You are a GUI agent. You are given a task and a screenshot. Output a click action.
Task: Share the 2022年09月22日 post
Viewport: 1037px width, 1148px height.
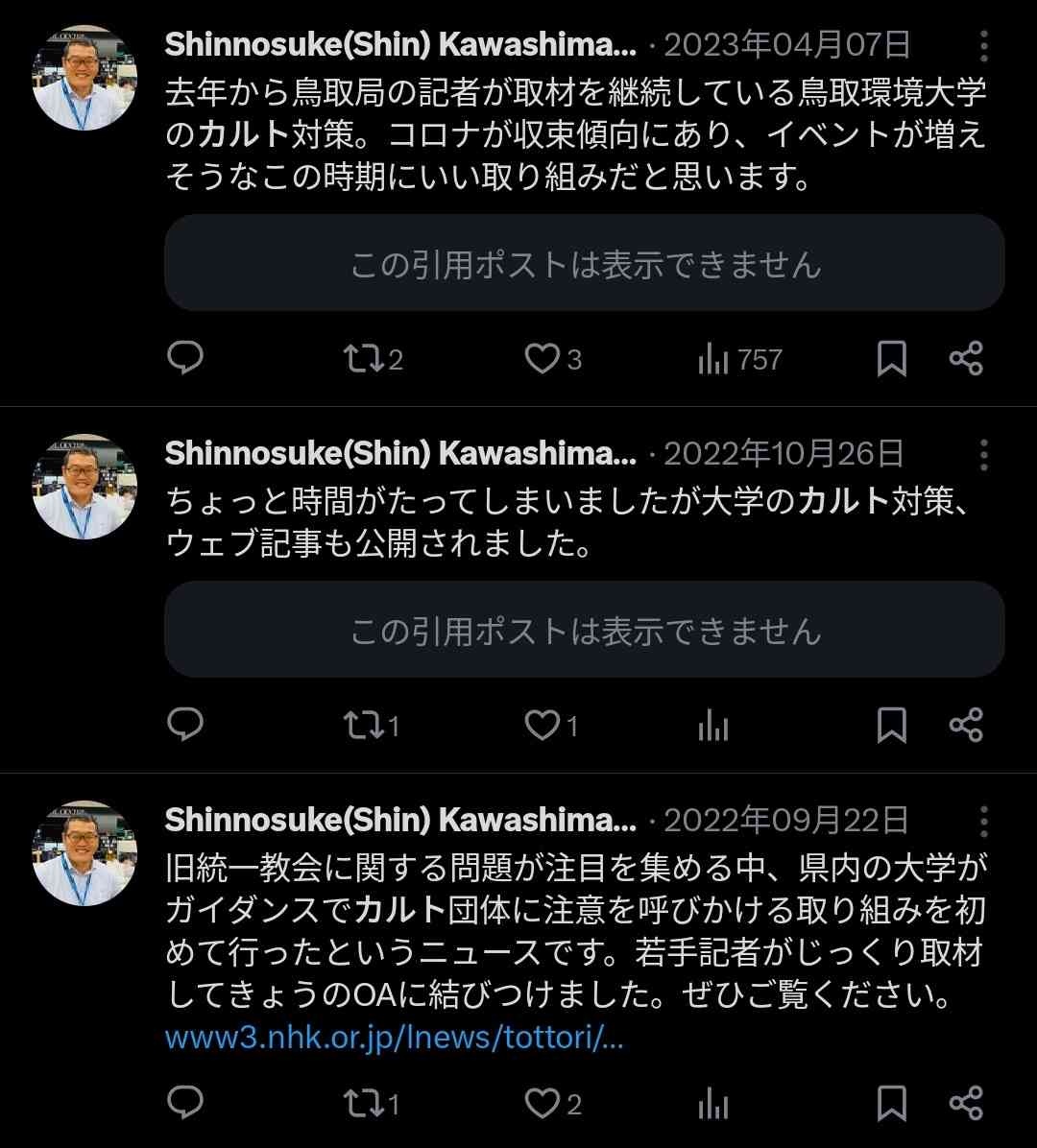click(966, 1103)
